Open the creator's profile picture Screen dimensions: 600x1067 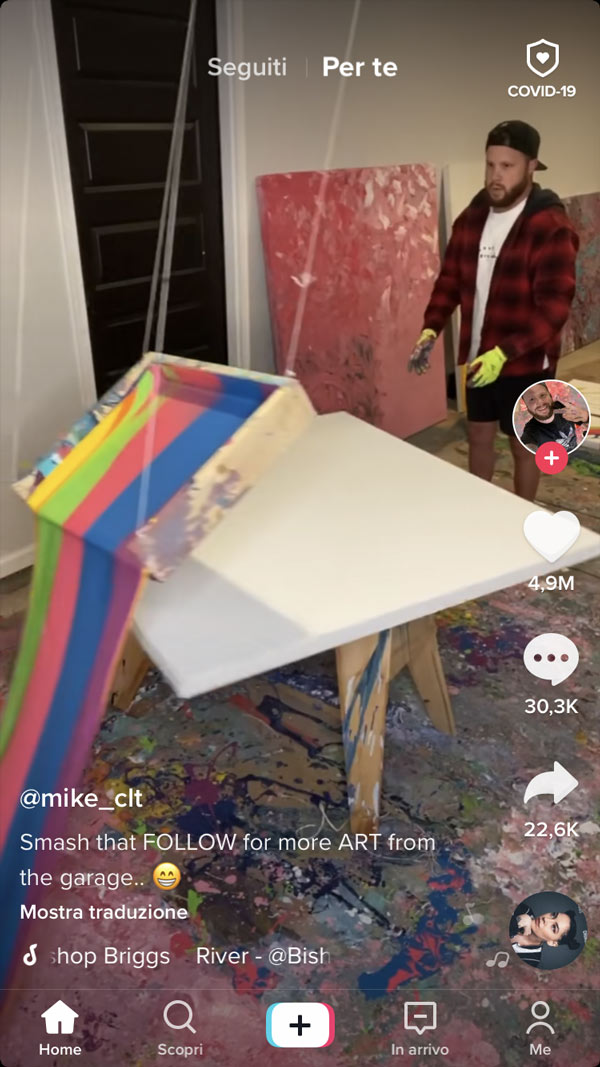coord(551,417)
